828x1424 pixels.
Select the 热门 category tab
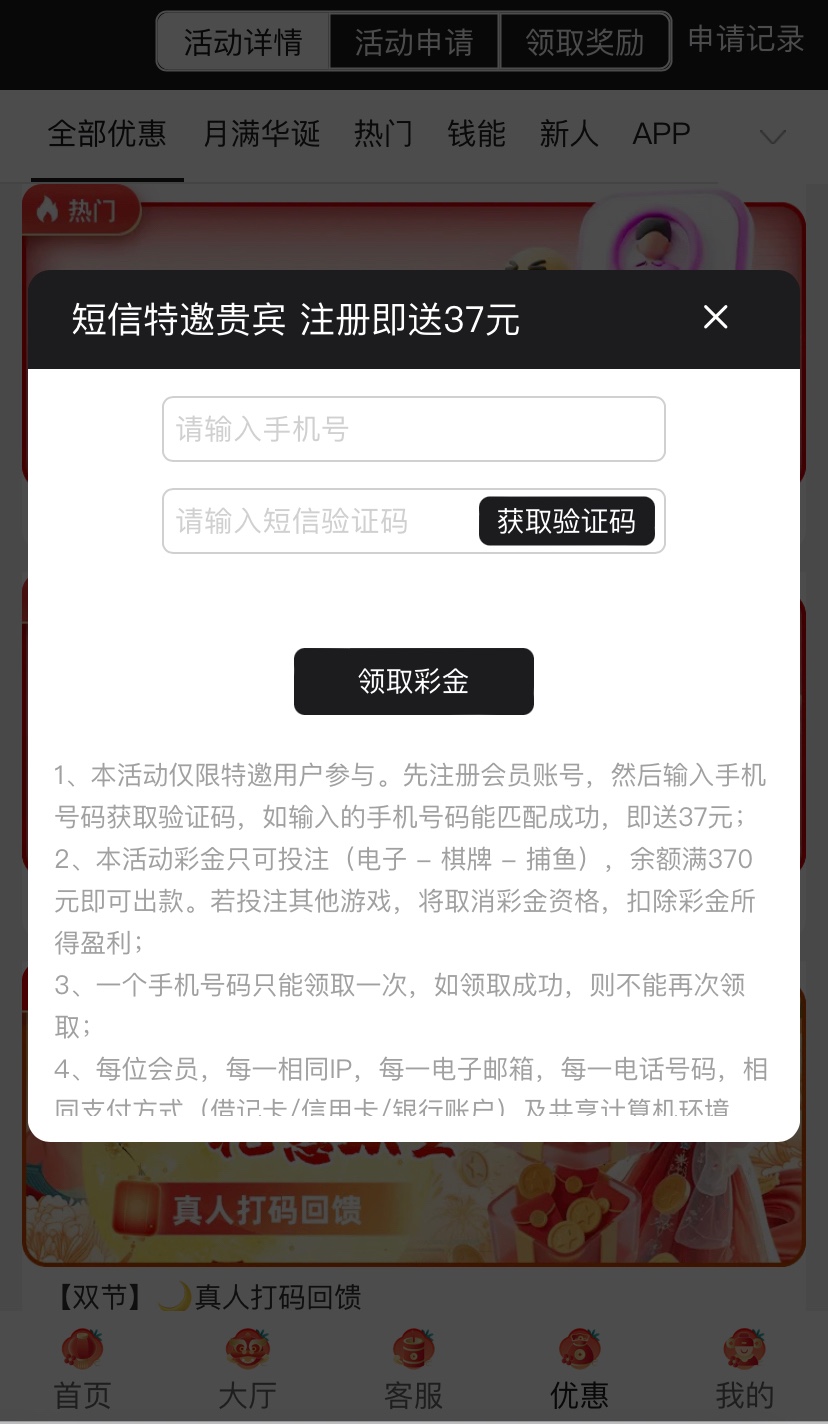pyautogui.click(x=383, y=134)
